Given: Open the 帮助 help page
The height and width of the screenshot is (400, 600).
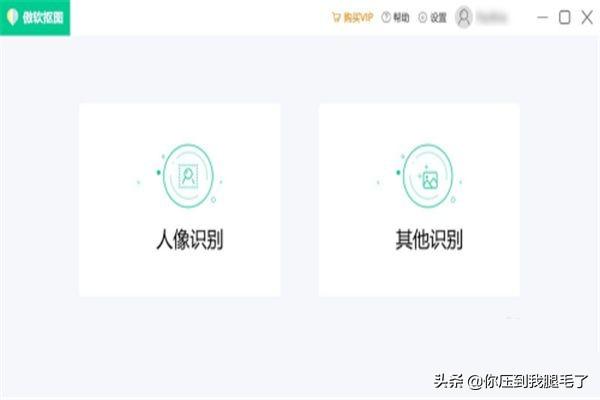Looking at the screenshot, I should (x=396, y=17).
